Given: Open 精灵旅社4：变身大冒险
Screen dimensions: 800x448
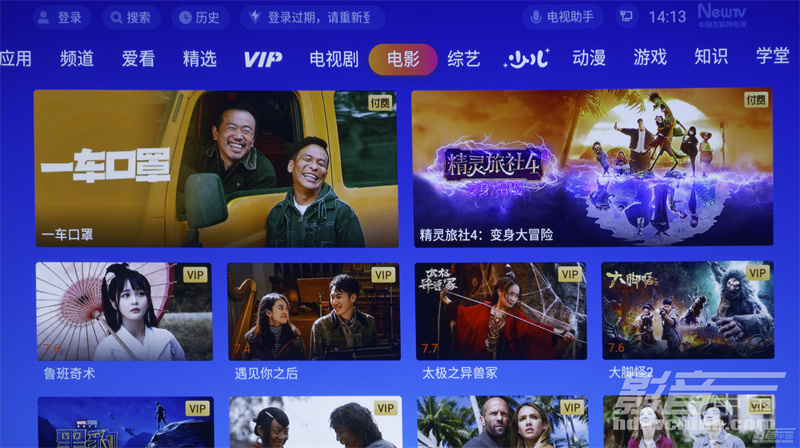Looking at the screenshot, I should 592,169.
